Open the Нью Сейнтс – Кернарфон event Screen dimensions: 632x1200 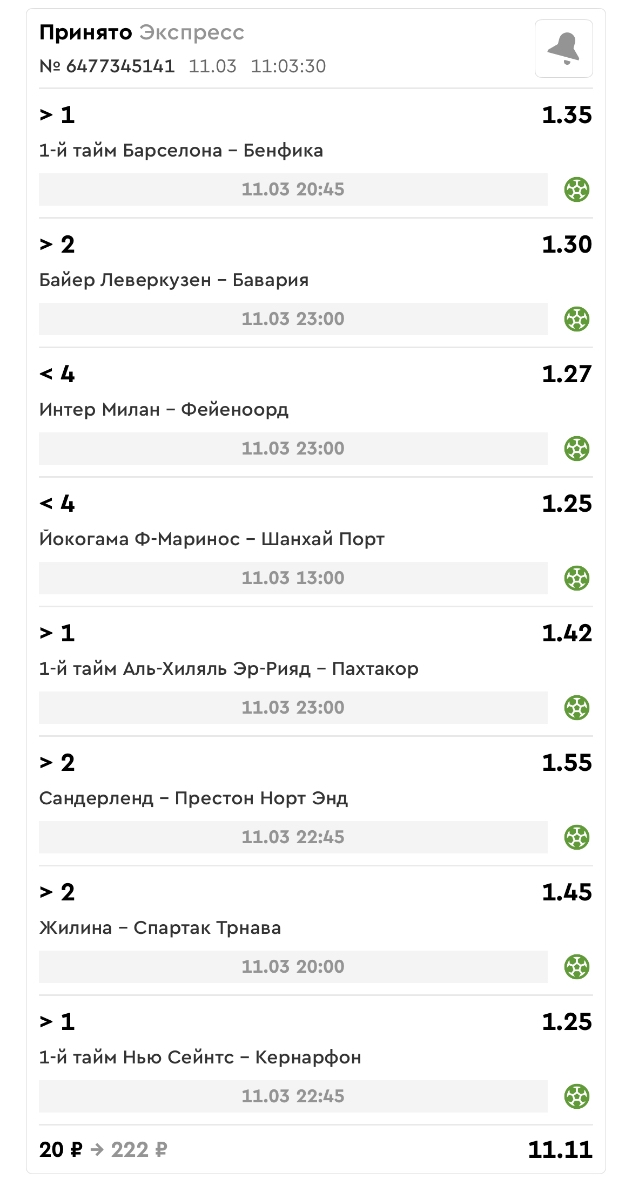(x=200, y=1057)
